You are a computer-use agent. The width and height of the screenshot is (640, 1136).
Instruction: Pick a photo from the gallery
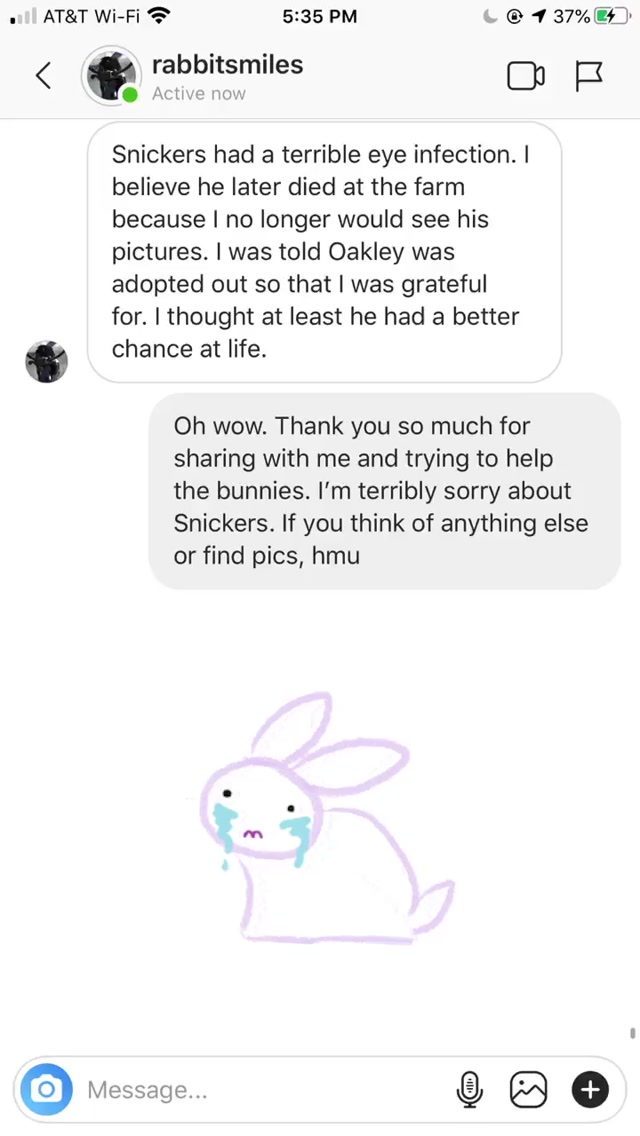528,1089
